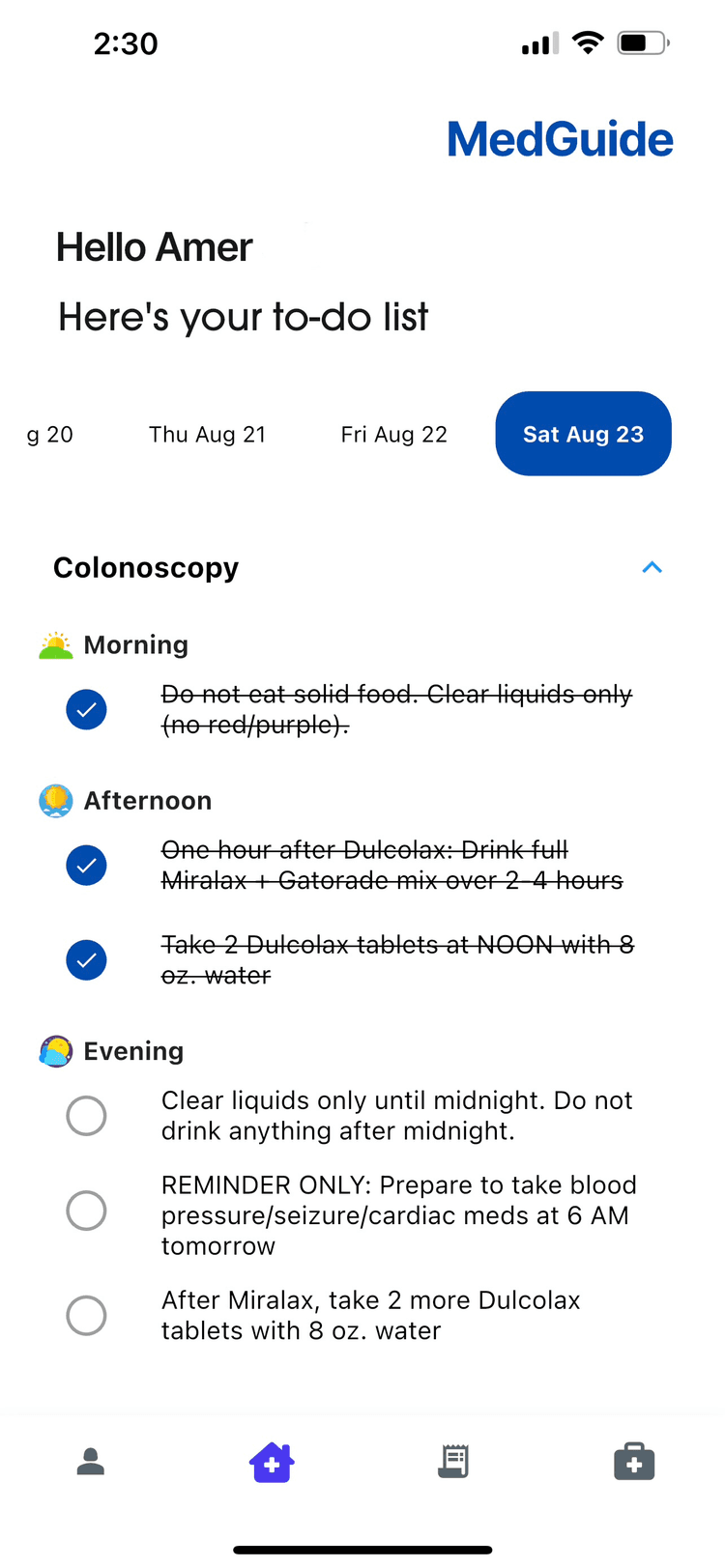The height and width of the screenshot is (1568, 725).
Task: Check the After Miralax Dulcolax tablets task
Action: tap(86, 1315)
